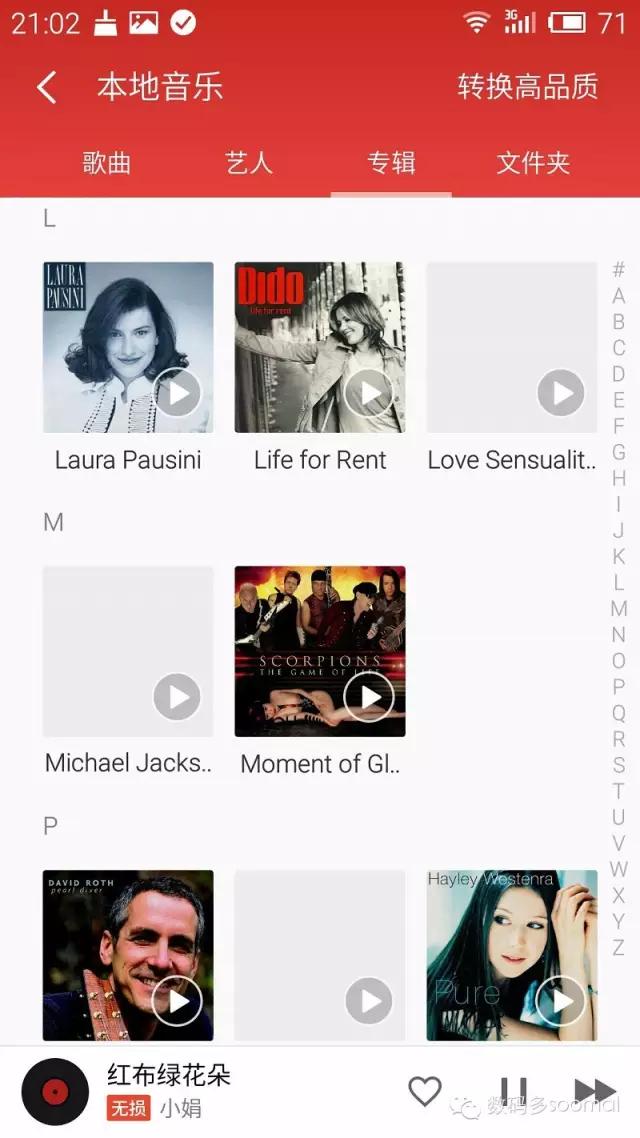Skip to the next track
This screenshot has width=640, height=1138.
[x=595, y=1091]
